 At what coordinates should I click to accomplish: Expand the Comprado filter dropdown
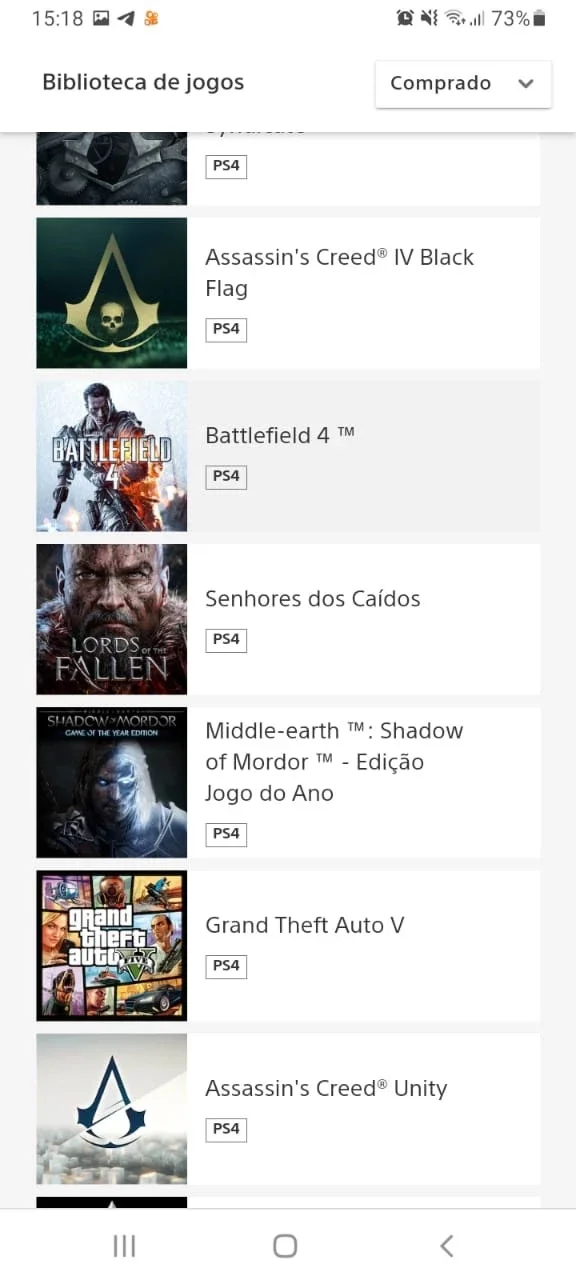[463, 84]
